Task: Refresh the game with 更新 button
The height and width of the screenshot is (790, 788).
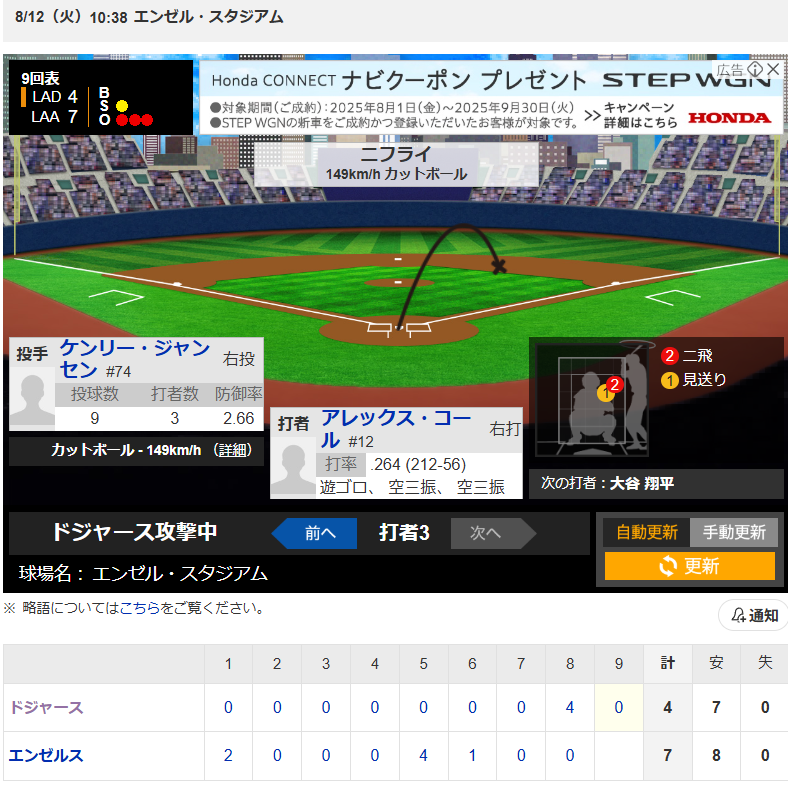Action: click(x=689, y=566)
